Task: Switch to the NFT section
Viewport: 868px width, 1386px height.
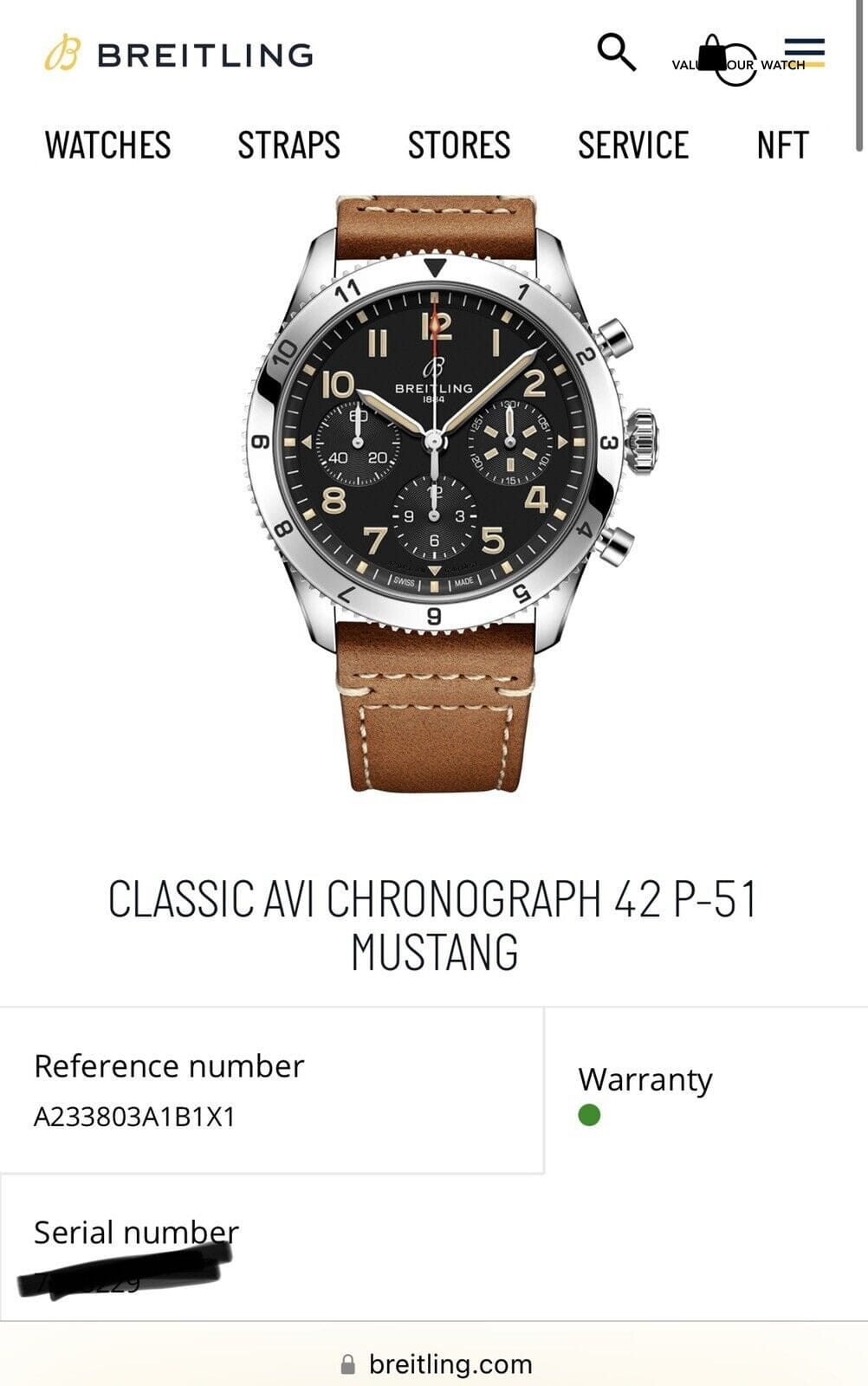Action: pos(782,145)
